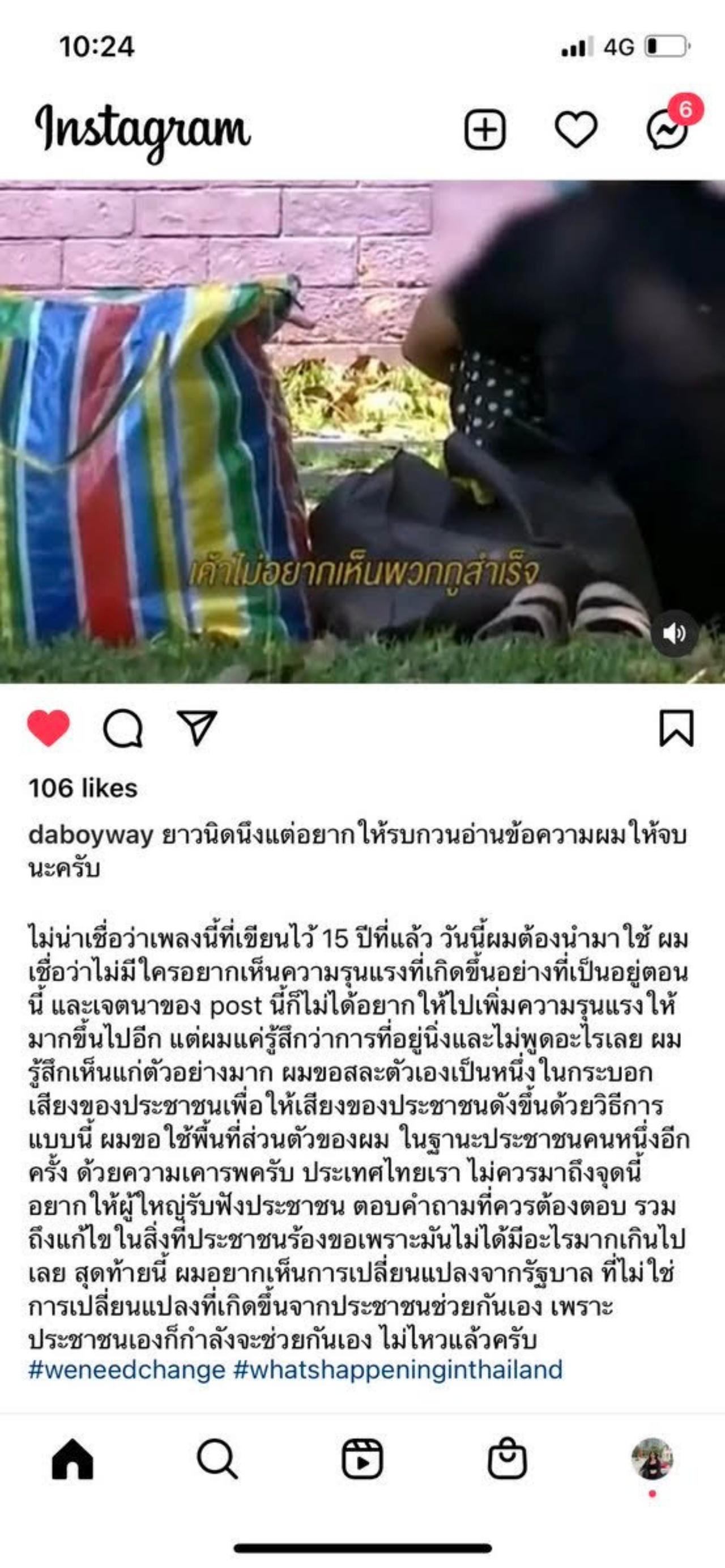725x1568 pixels.
Task: Mute the video sound
Action: [x=673, y=633]
